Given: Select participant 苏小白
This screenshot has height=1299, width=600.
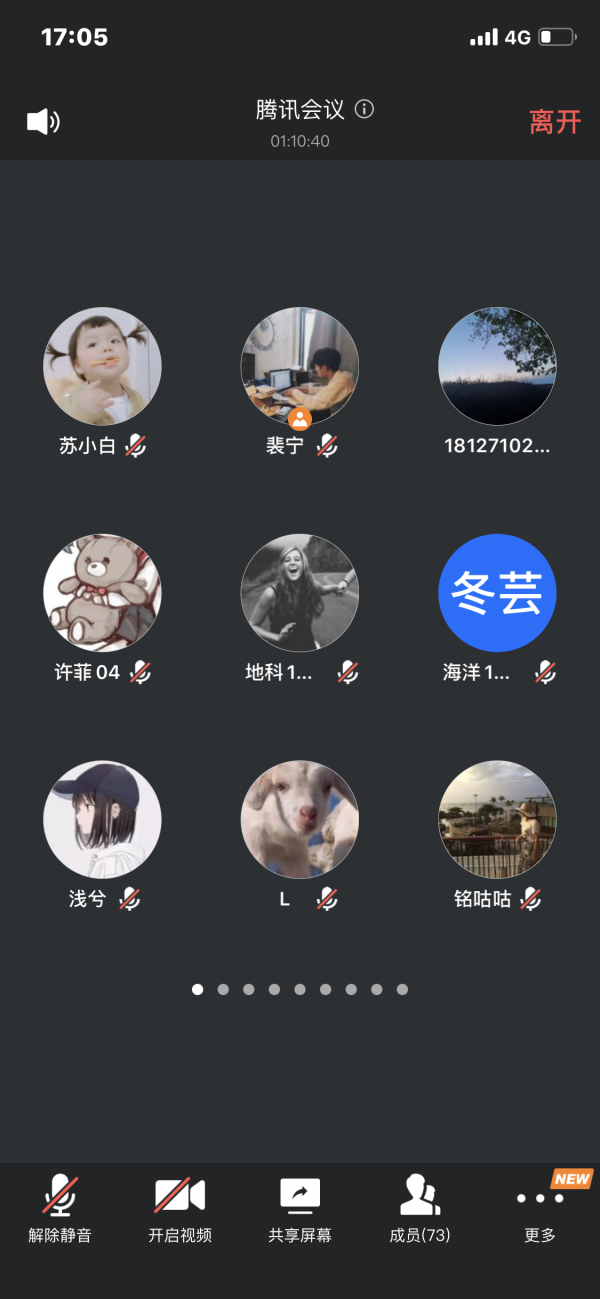Looking at the screenshot, I should coord(102,367).
